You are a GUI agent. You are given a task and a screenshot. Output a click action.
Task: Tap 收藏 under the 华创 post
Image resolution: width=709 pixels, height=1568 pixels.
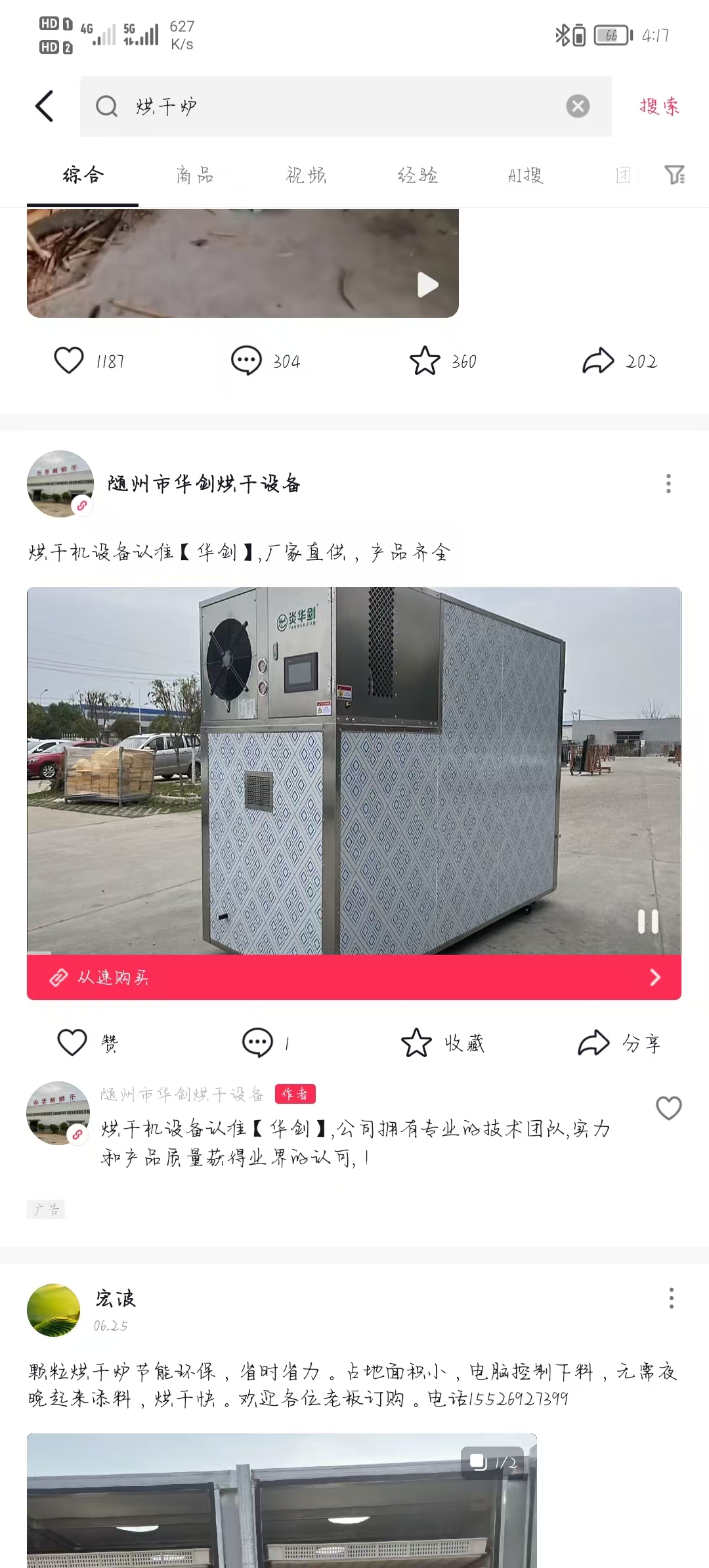pos(443,1043)
